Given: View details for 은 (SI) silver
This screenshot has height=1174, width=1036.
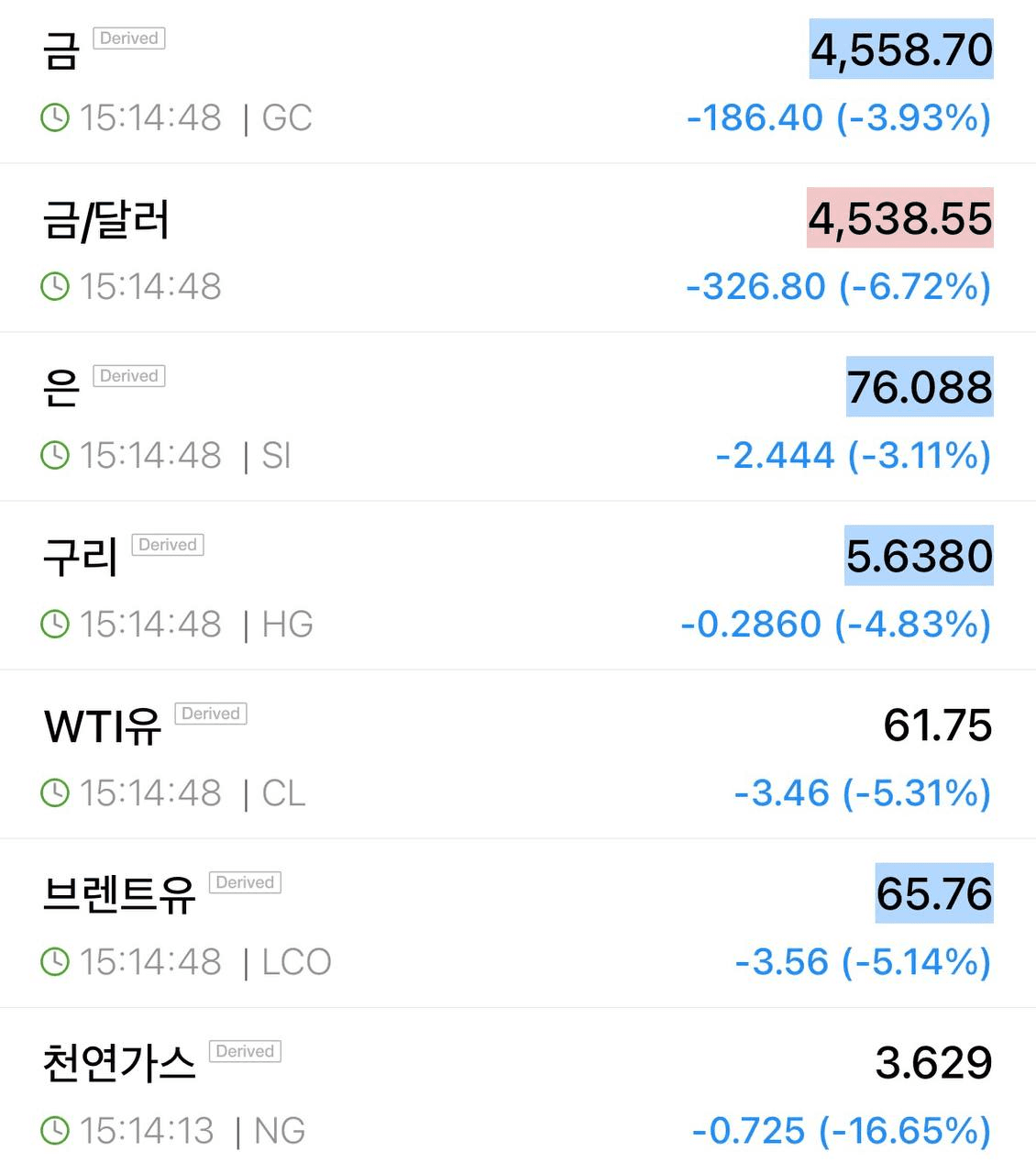Looking at the screenshot, I should tap(518, 418).
